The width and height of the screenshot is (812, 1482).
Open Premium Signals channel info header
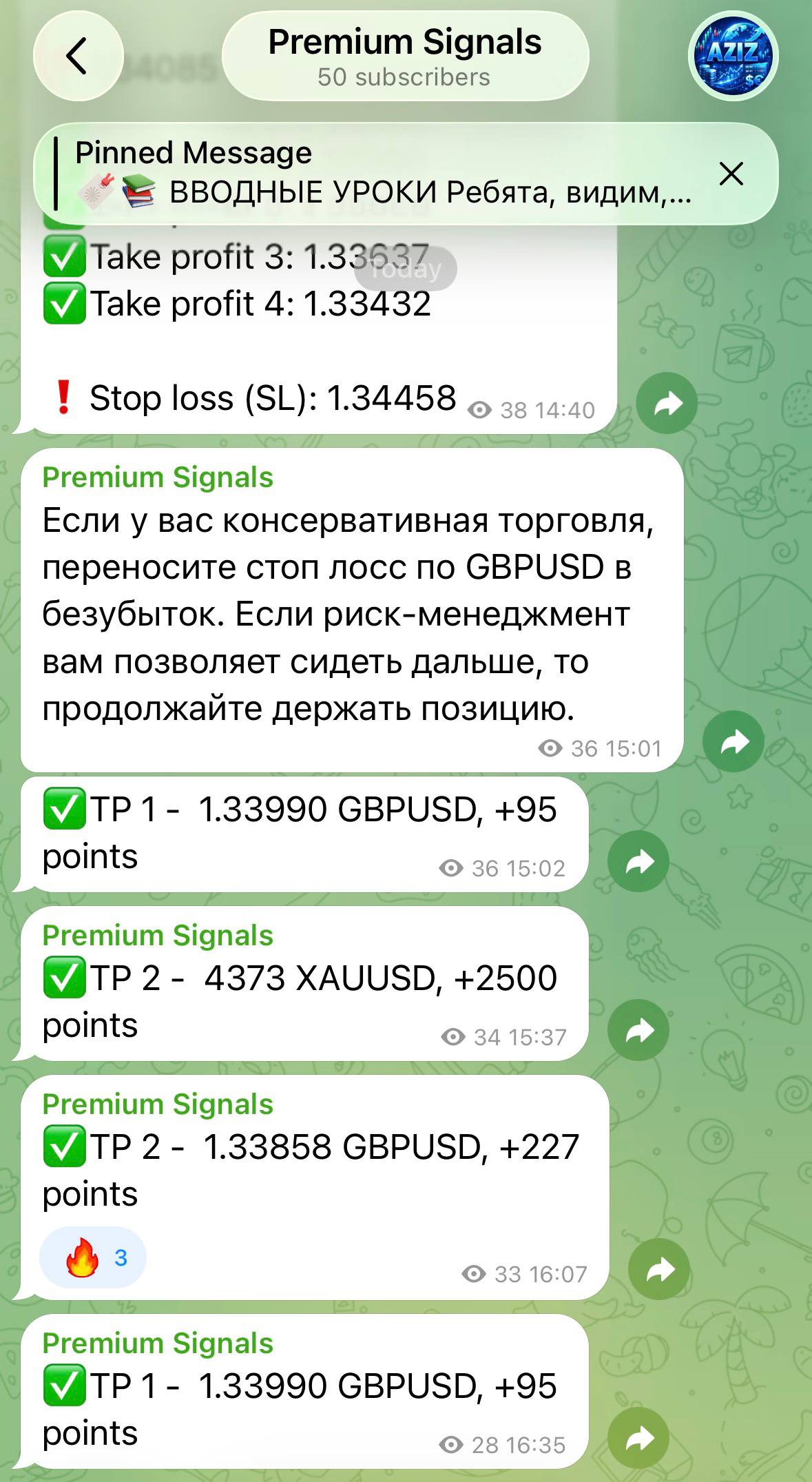pyautogui.click(x=405, y=56)
